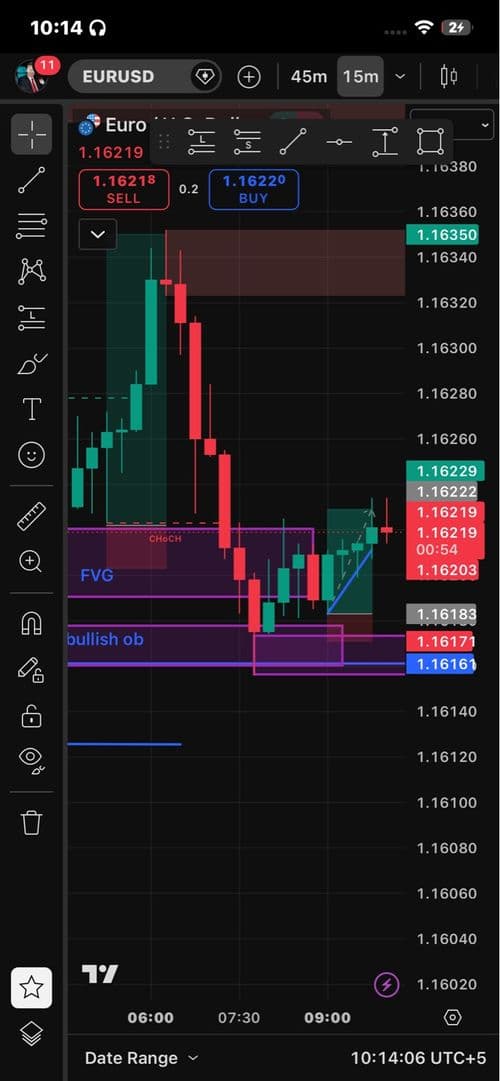Delete drawings with the trash icon
This screenshot has height=1081, width=500.
[x=32, y=822]
